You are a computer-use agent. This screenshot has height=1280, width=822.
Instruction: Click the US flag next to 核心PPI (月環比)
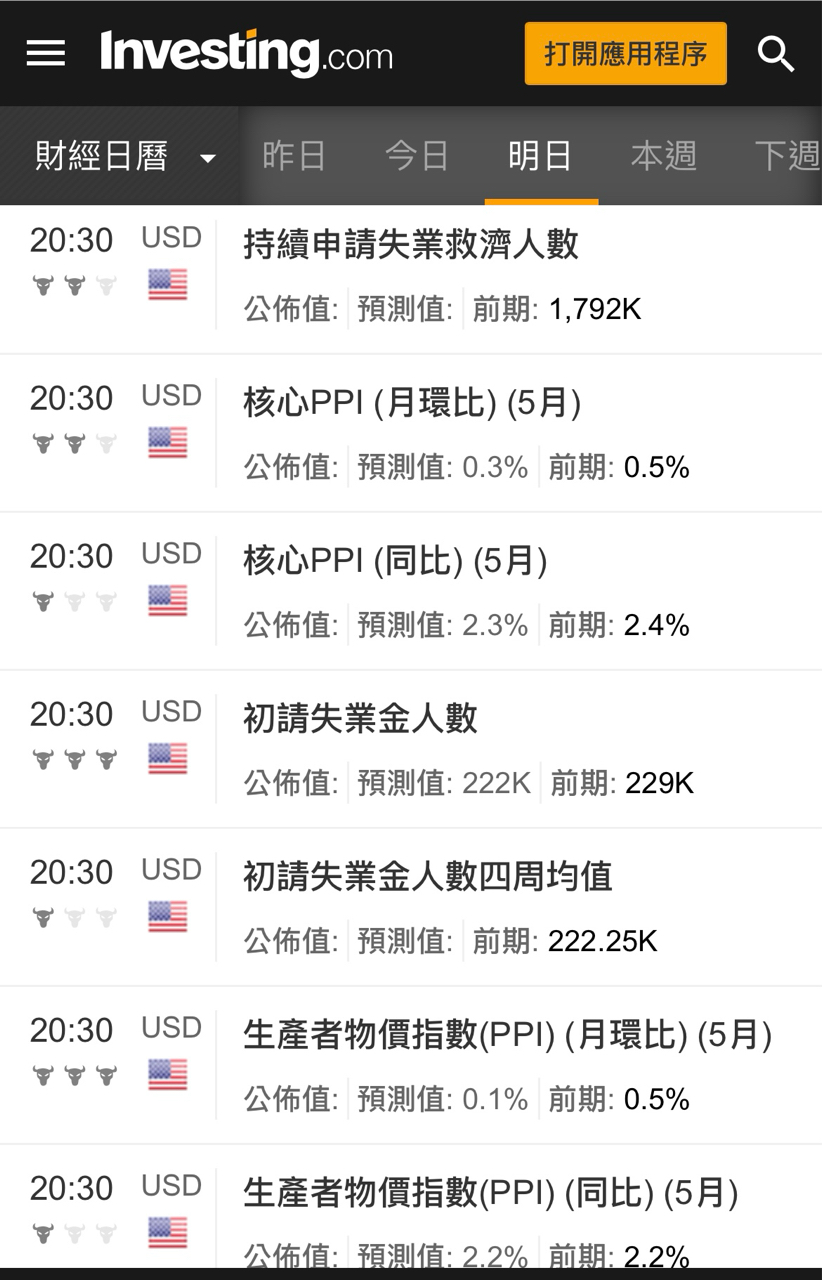point(170,443)
